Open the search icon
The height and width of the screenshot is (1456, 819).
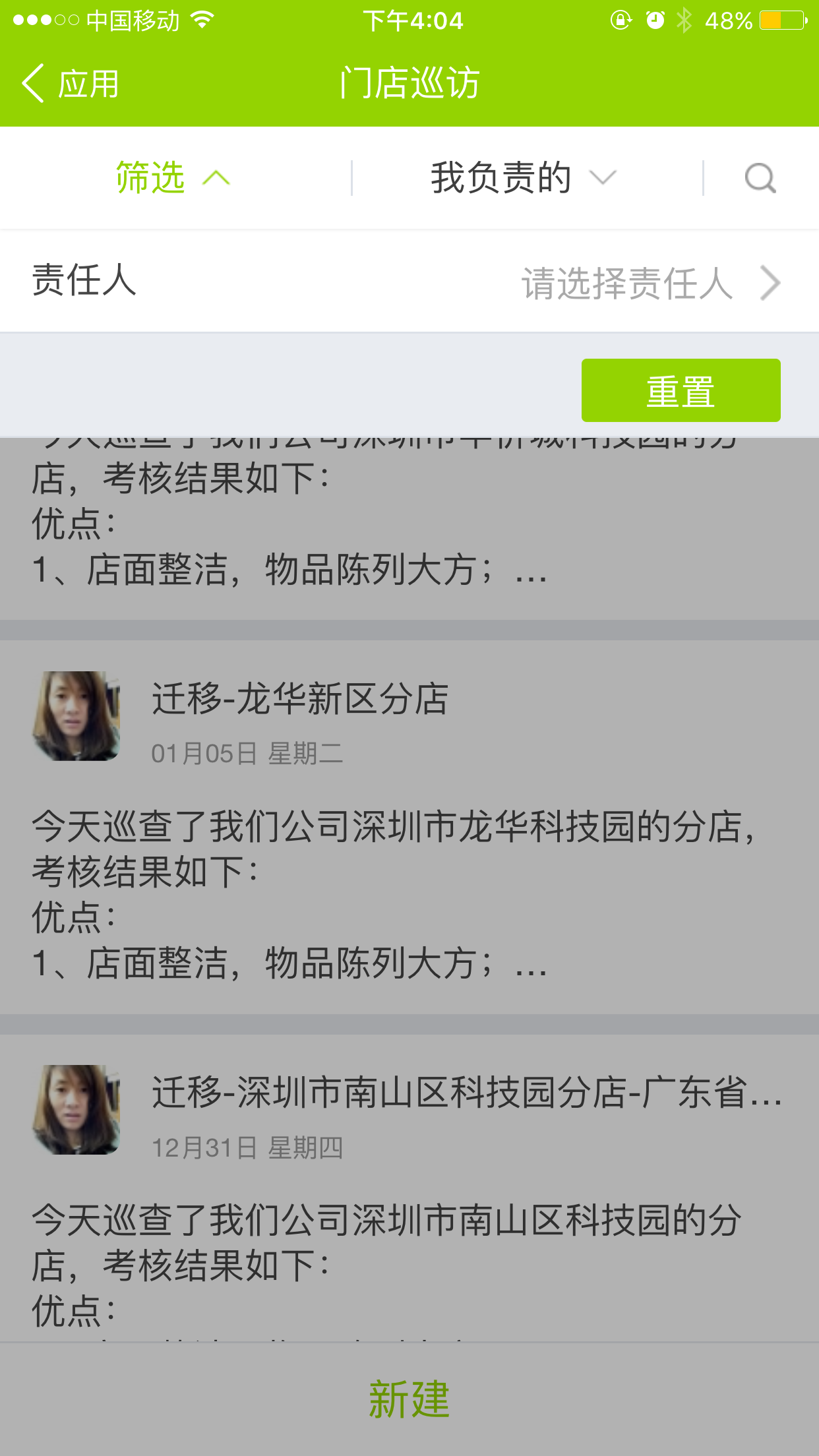pos(760,178)
